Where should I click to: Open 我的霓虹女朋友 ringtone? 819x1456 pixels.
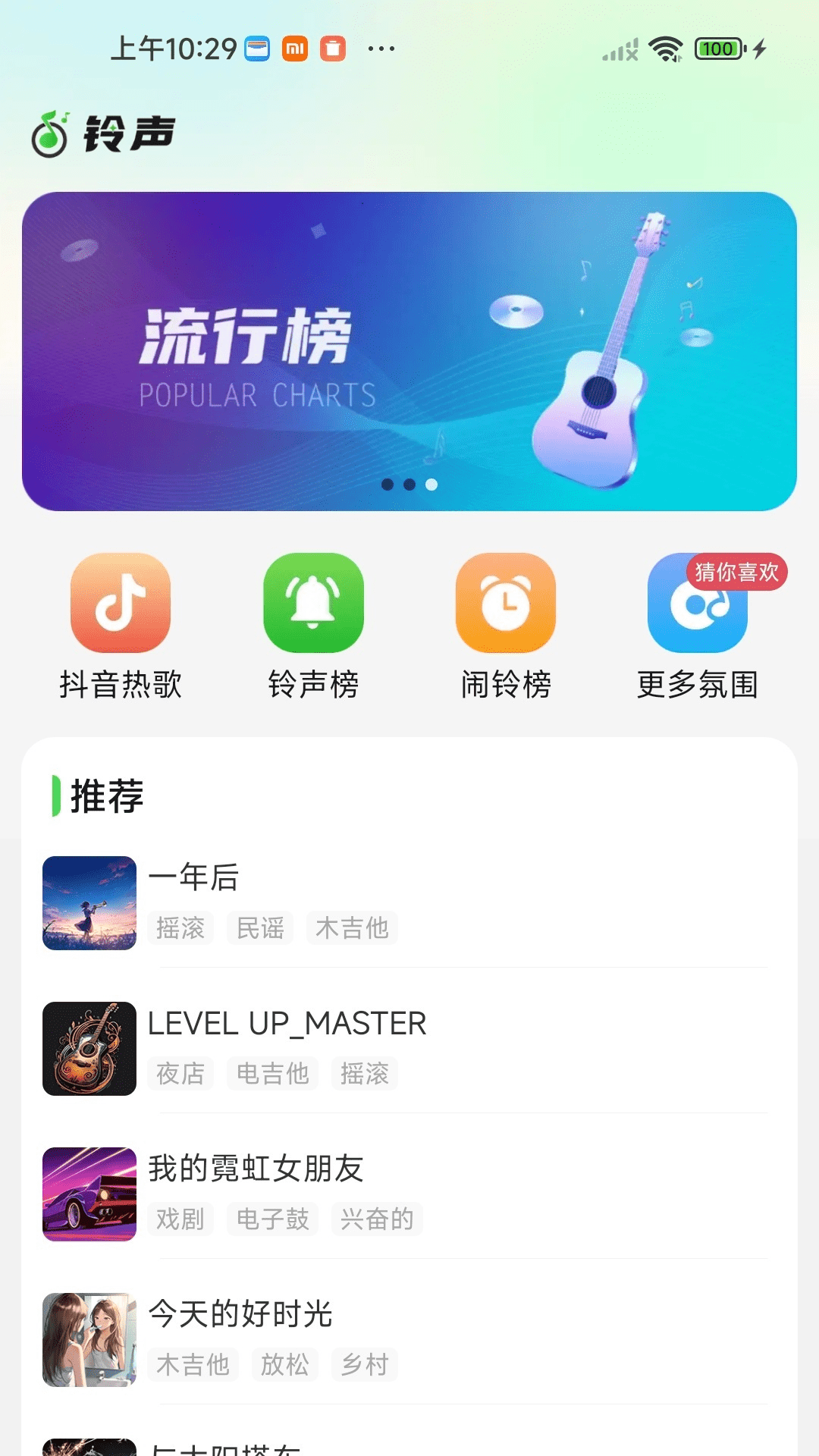256,1169
